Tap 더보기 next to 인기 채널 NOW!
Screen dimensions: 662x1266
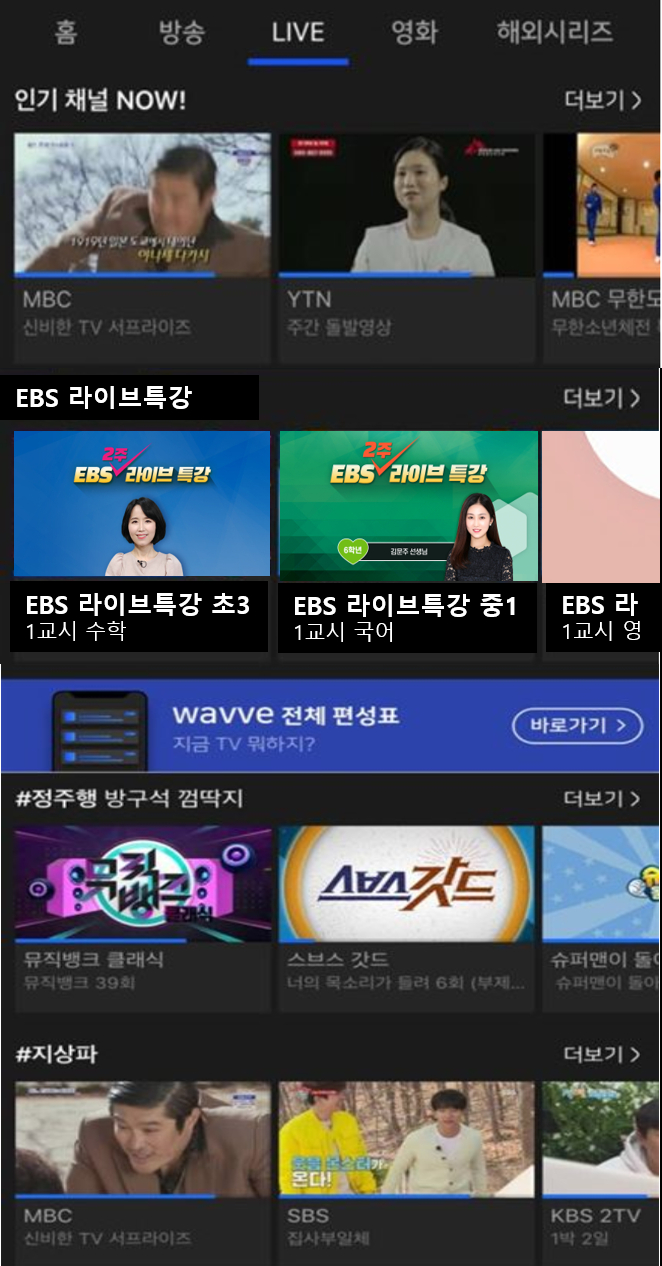pyautogui.click(x=602, y=100)
